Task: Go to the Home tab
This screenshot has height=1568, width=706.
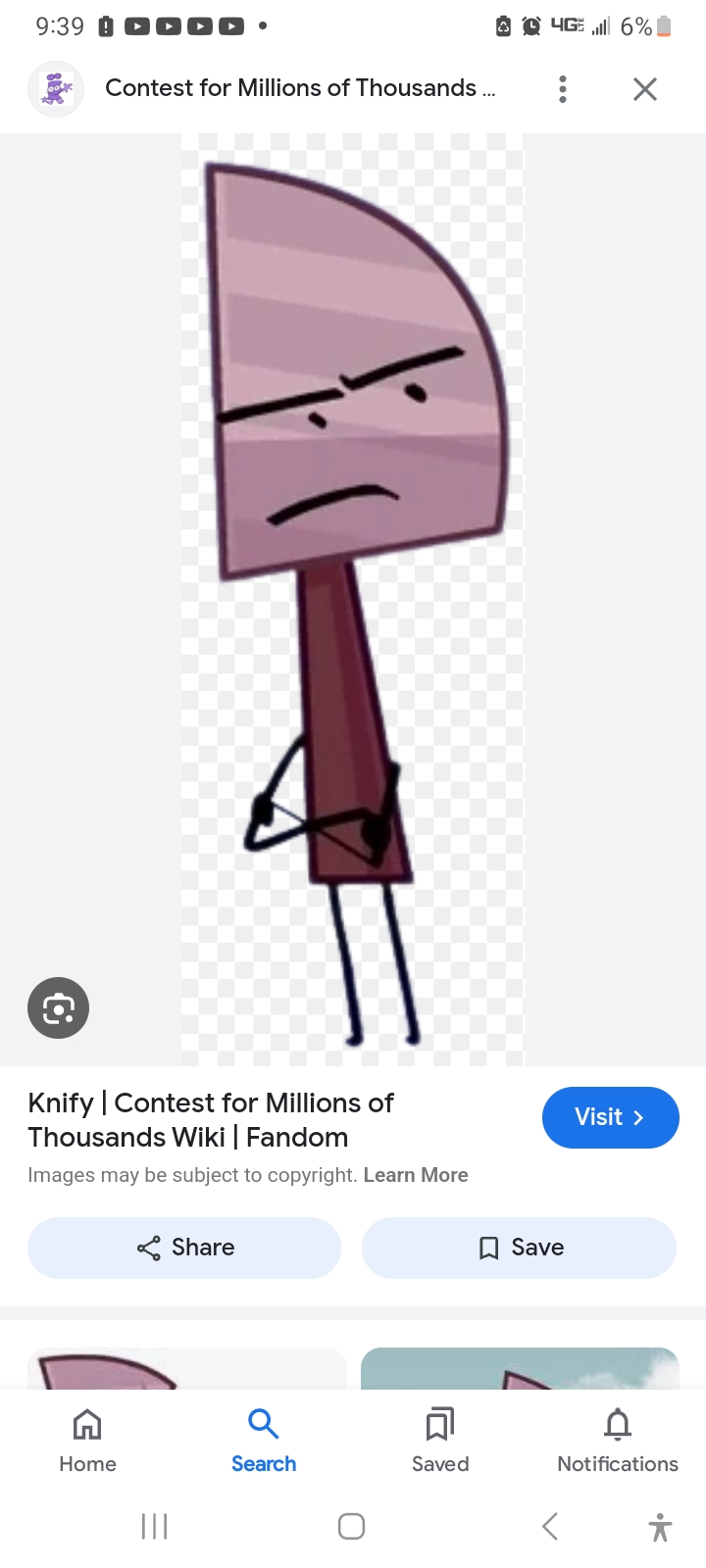Action: pos(87,1439)
